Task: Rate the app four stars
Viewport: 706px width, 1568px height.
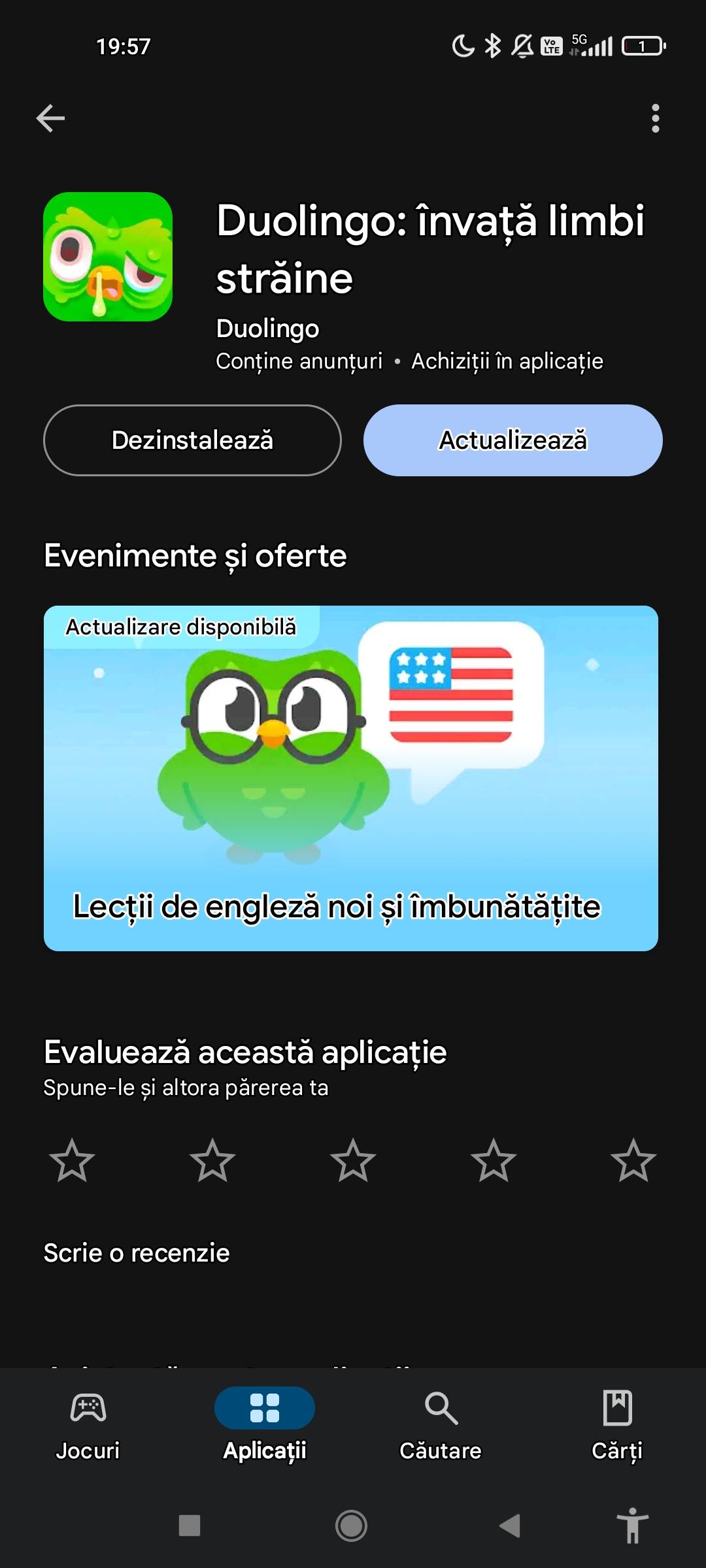Action: [x=494, y=1161]
